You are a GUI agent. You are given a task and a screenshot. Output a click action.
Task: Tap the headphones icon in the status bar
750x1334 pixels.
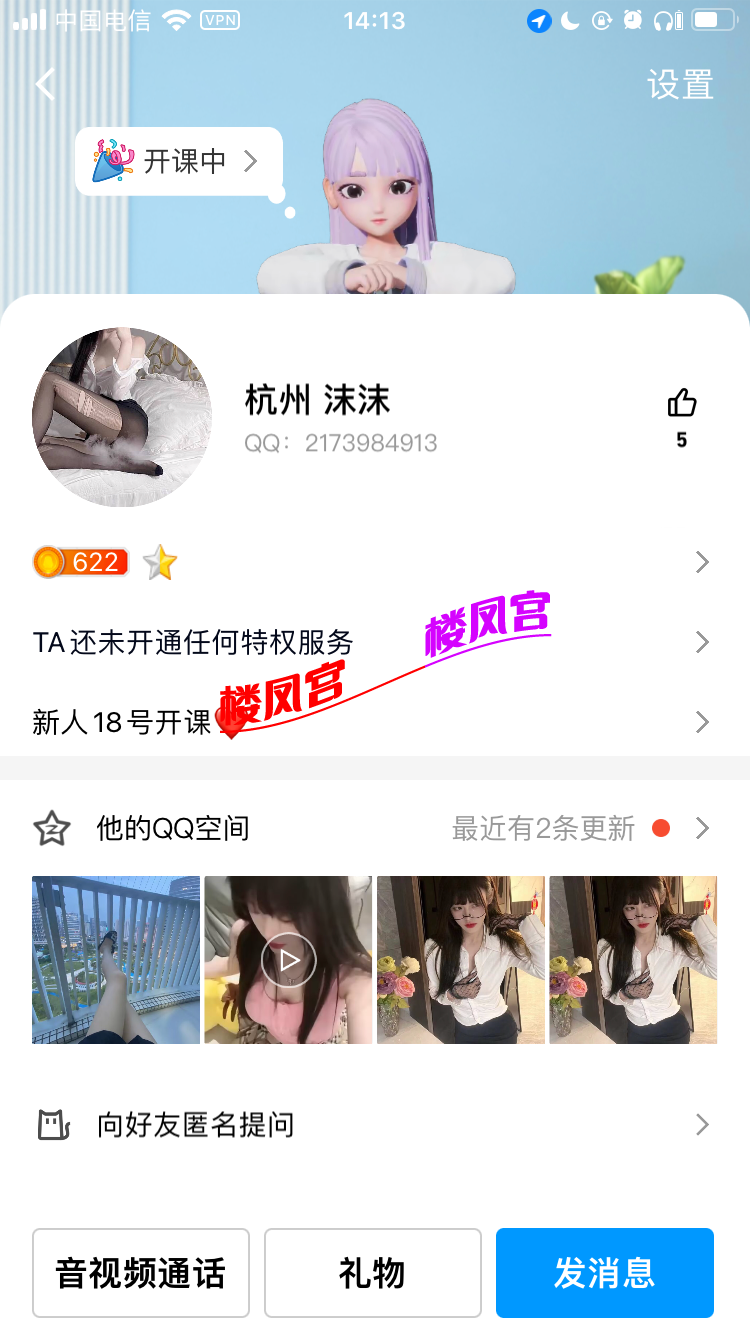(665, 19)
